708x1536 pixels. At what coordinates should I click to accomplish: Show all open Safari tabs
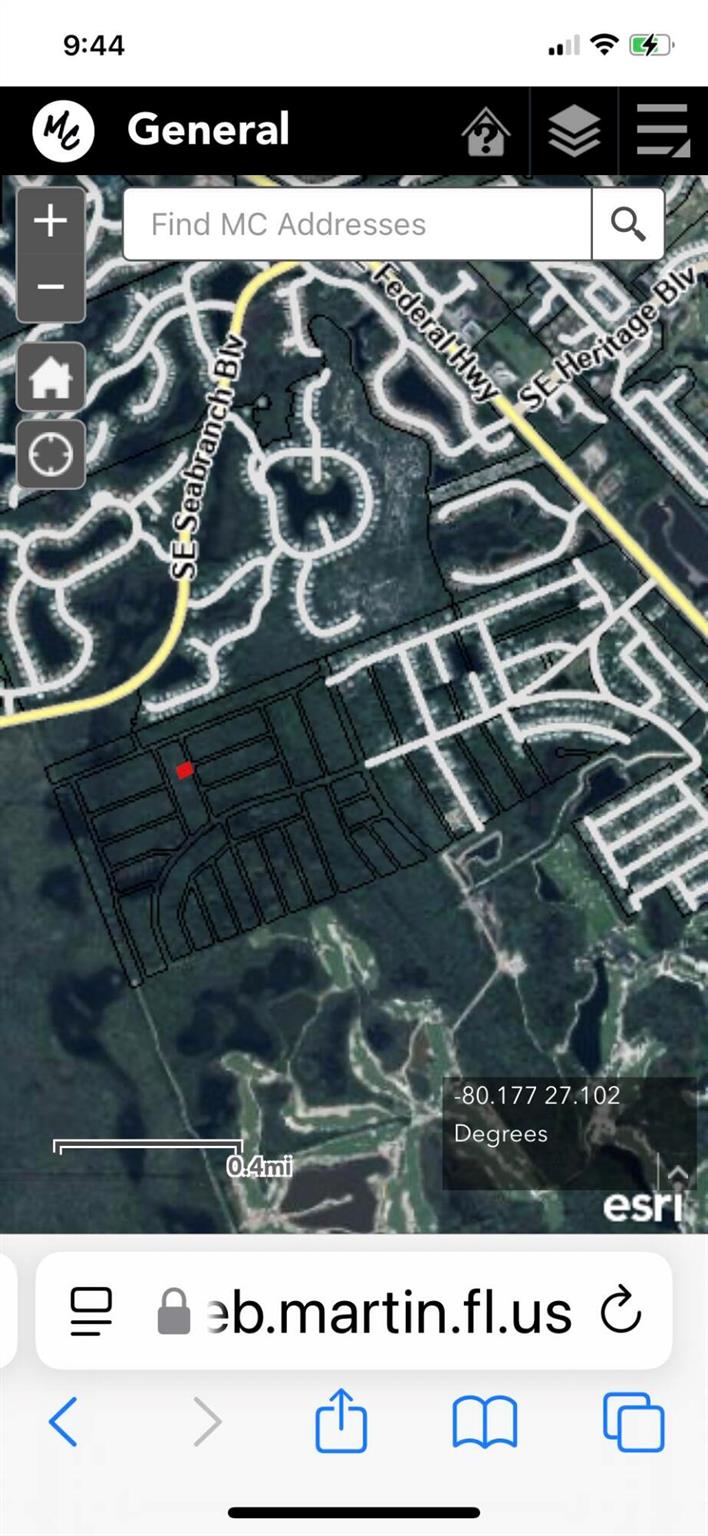tap(633, 1421)
